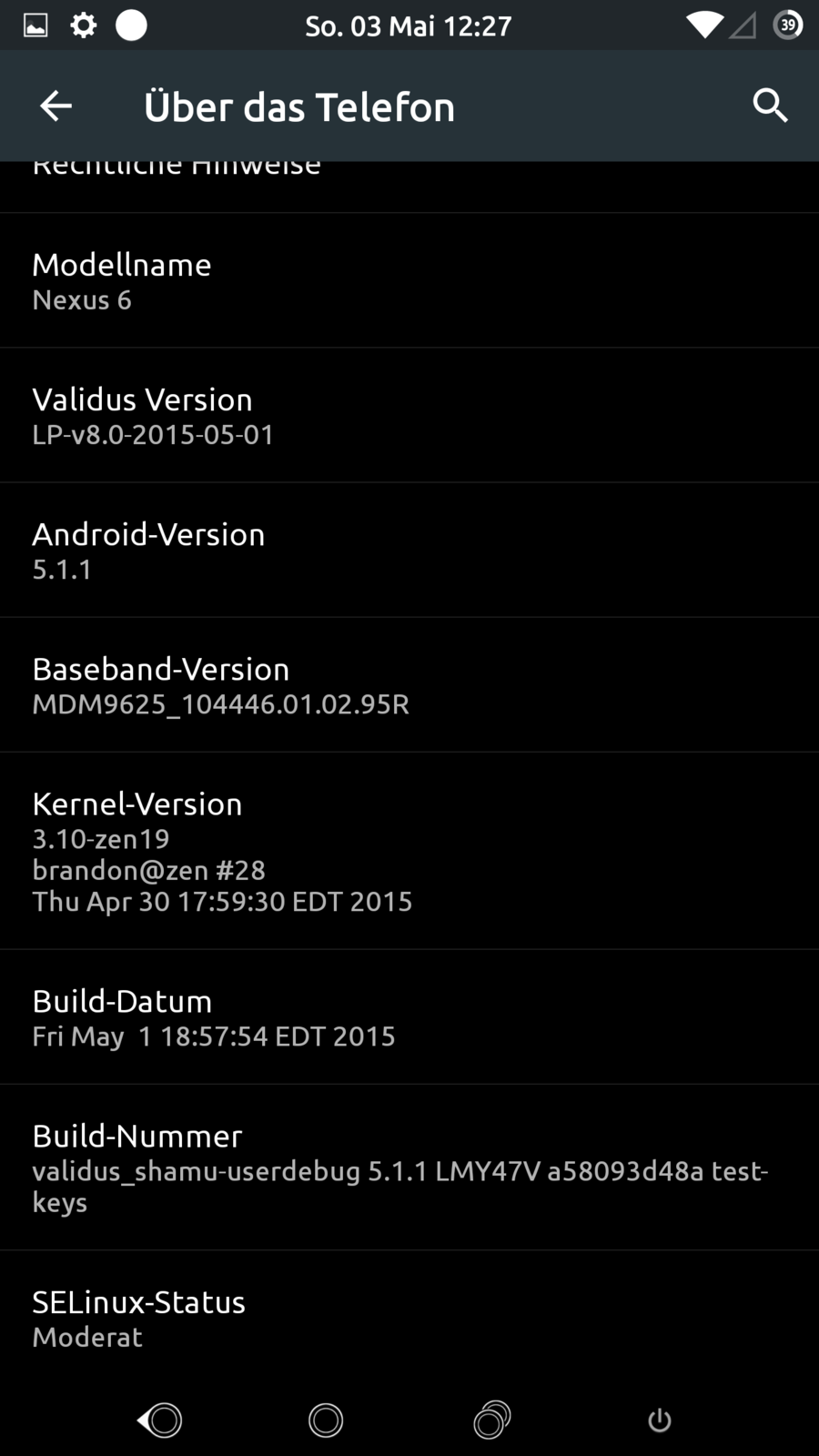The height and width of the screenshot is (1456, 819).
Task: Open search in settings
Action: [x=770, y=106]
